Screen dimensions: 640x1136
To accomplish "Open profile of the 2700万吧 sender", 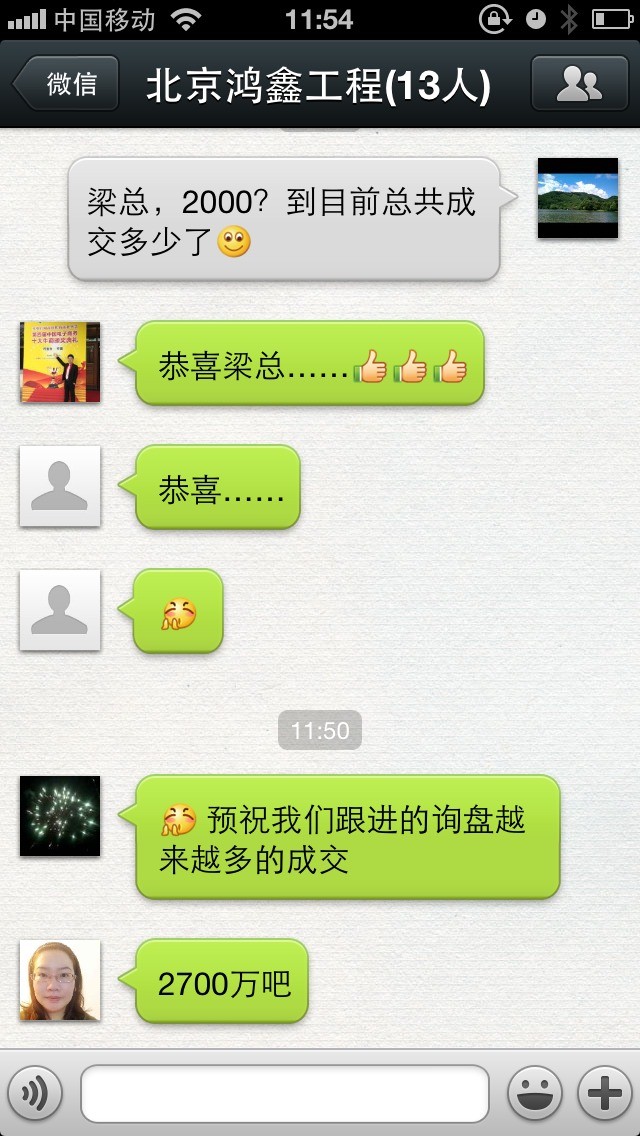I will [60, 980].
